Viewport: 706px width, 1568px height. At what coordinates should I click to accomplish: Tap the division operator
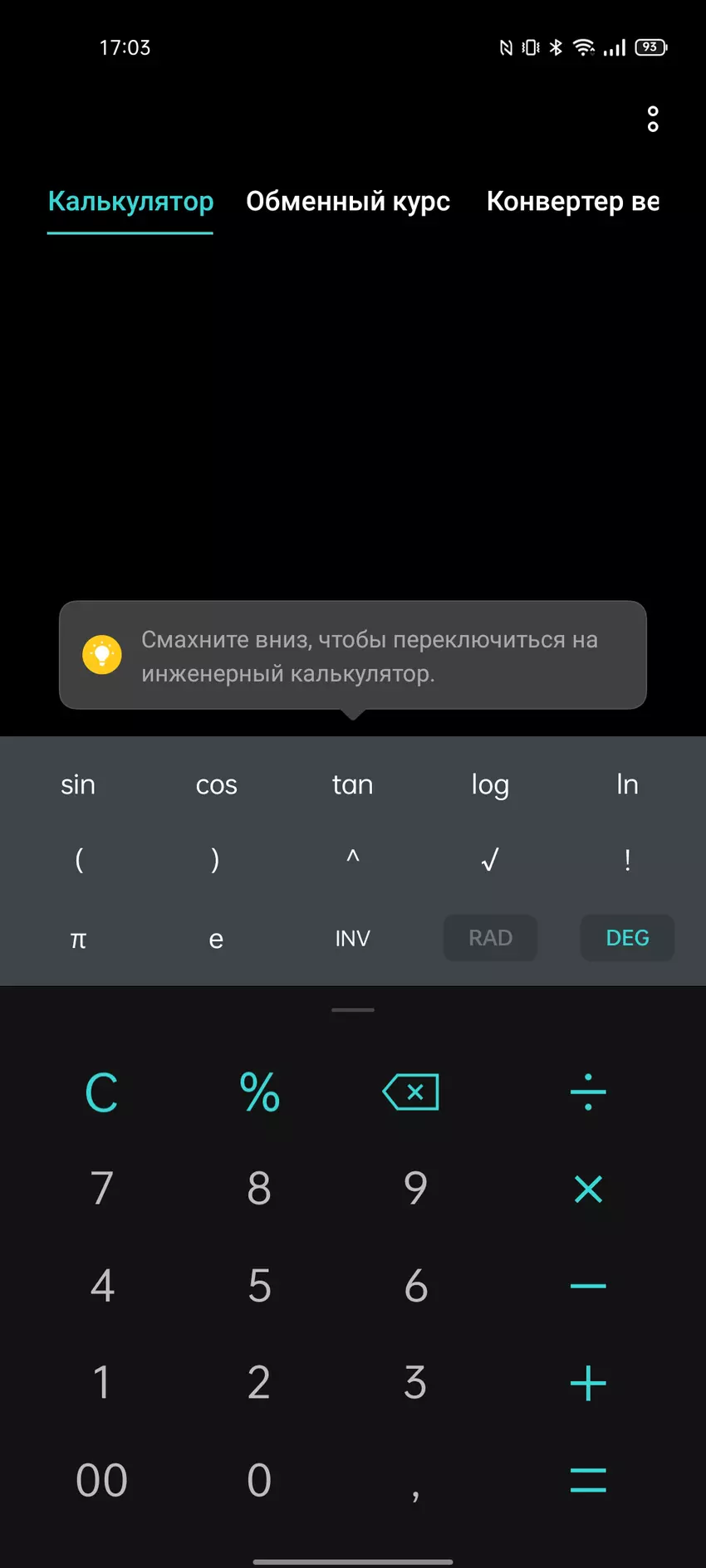(x=588, y=1092)
